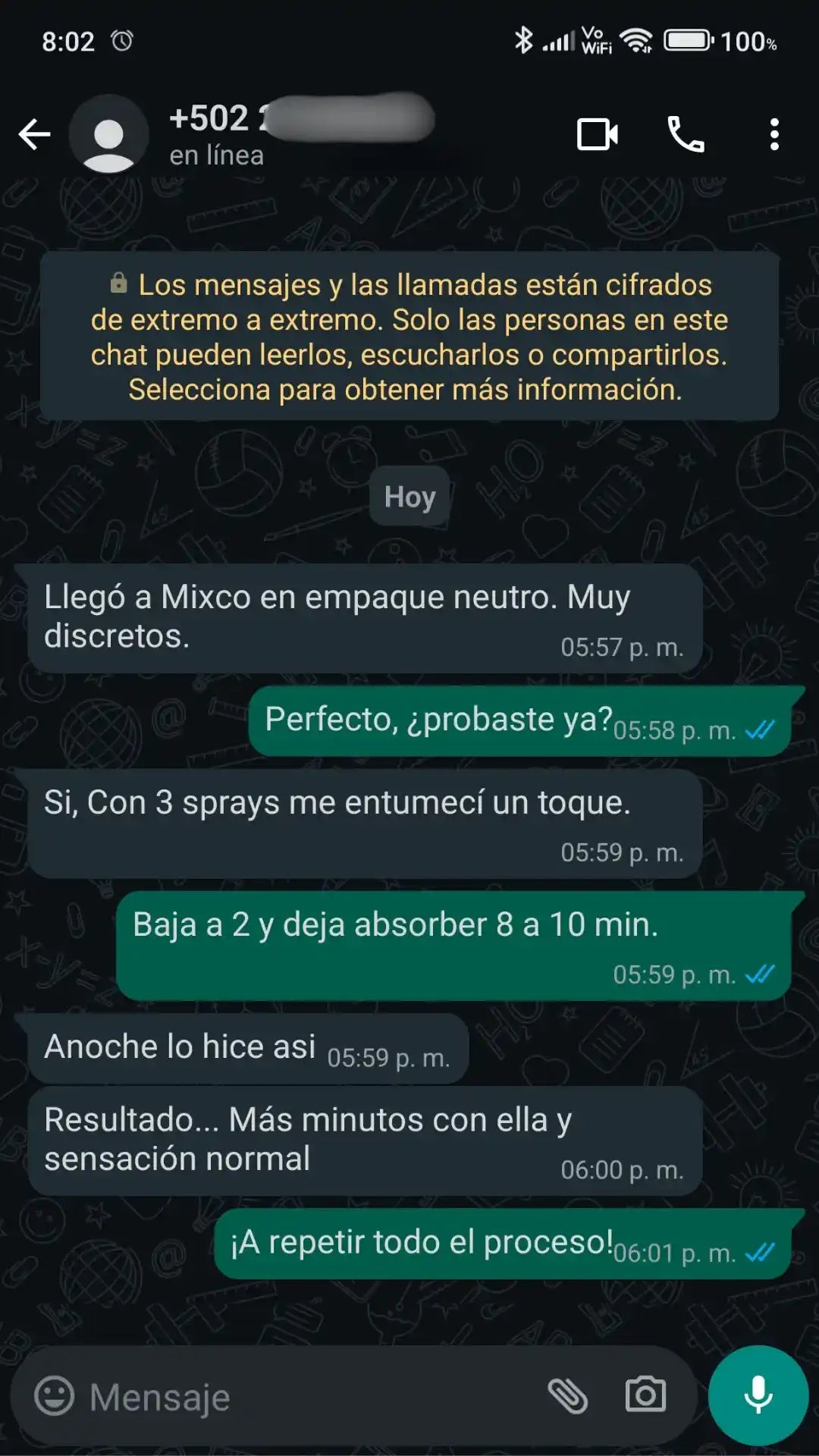Focus the Mensaje text field

[303, 1396]
